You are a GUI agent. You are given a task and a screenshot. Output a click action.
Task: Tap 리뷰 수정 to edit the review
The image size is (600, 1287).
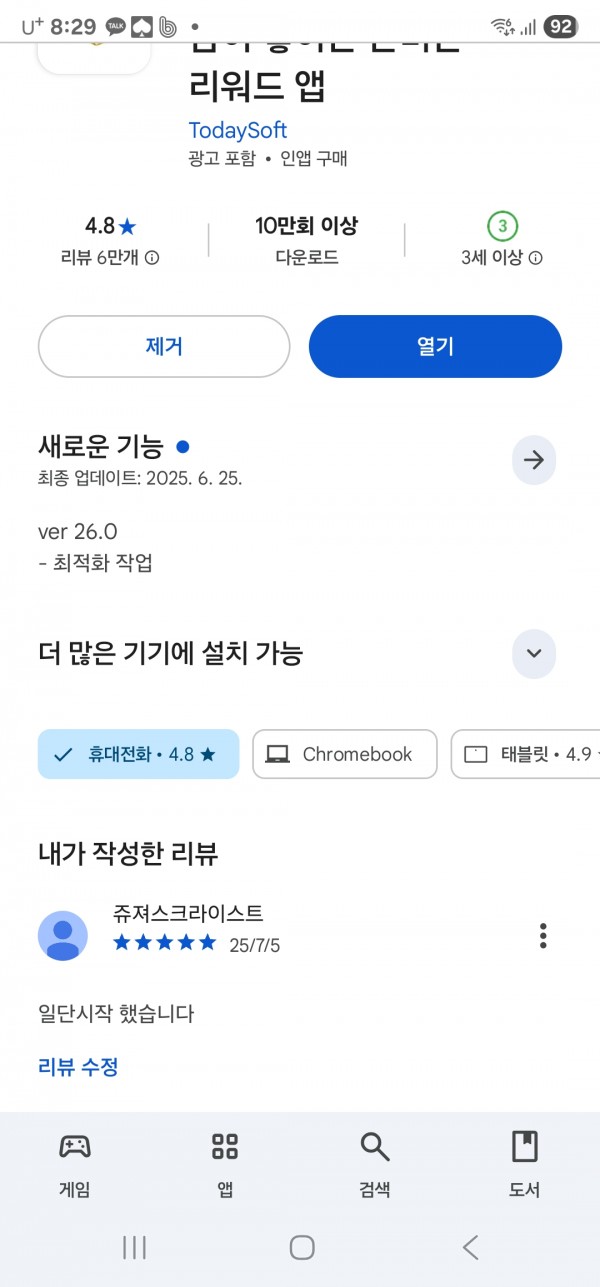(78, 1066)
